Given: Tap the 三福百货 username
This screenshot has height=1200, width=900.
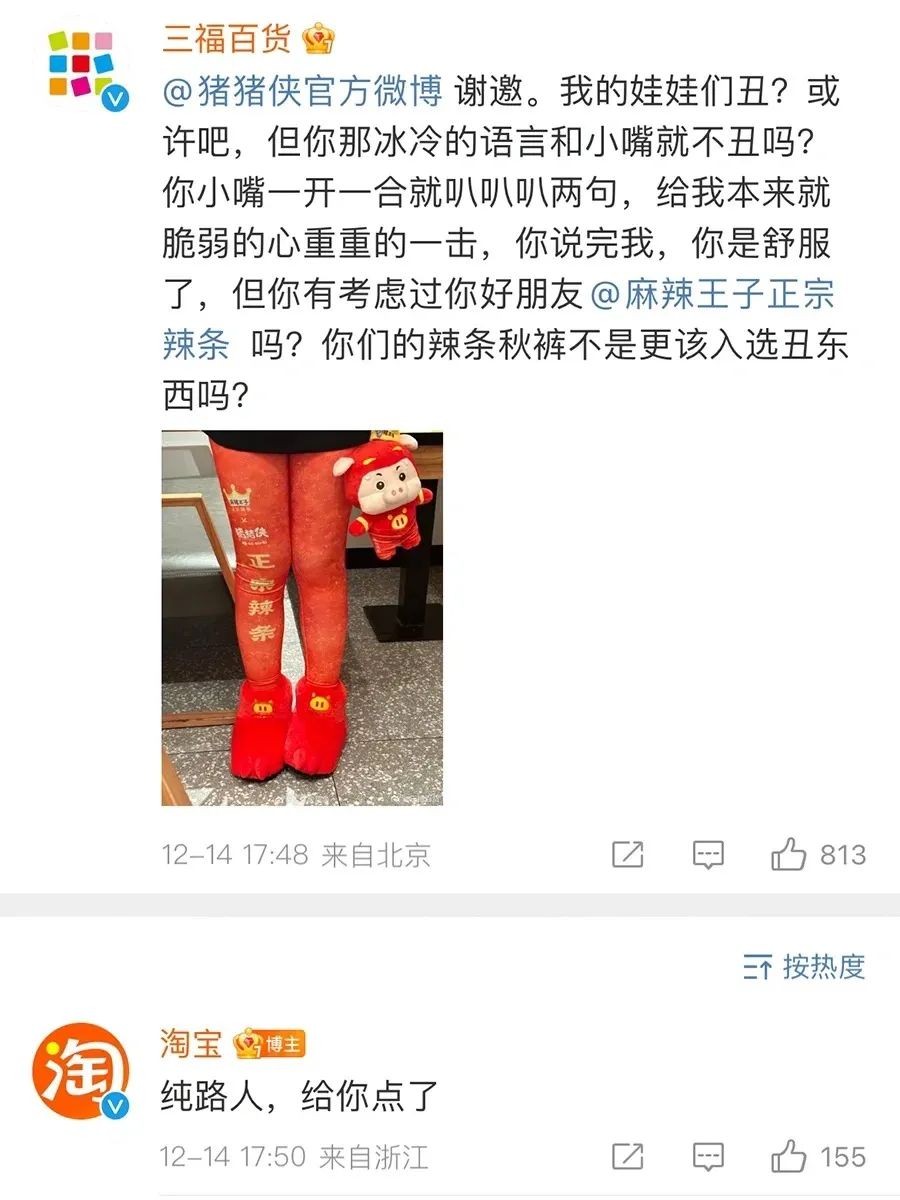Looking at the screenshot, I should 227,40.
